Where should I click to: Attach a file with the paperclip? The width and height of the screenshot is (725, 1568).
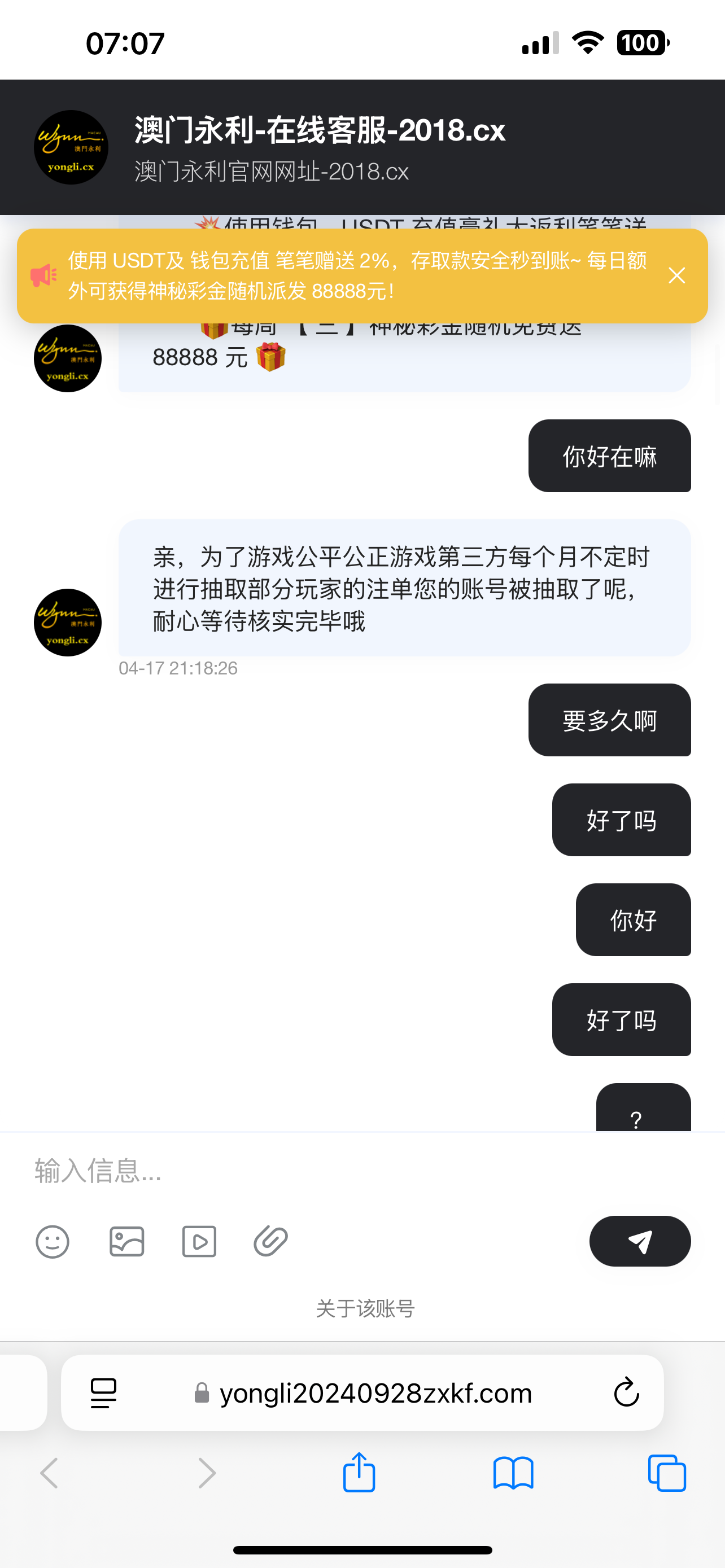(270, 1241)
